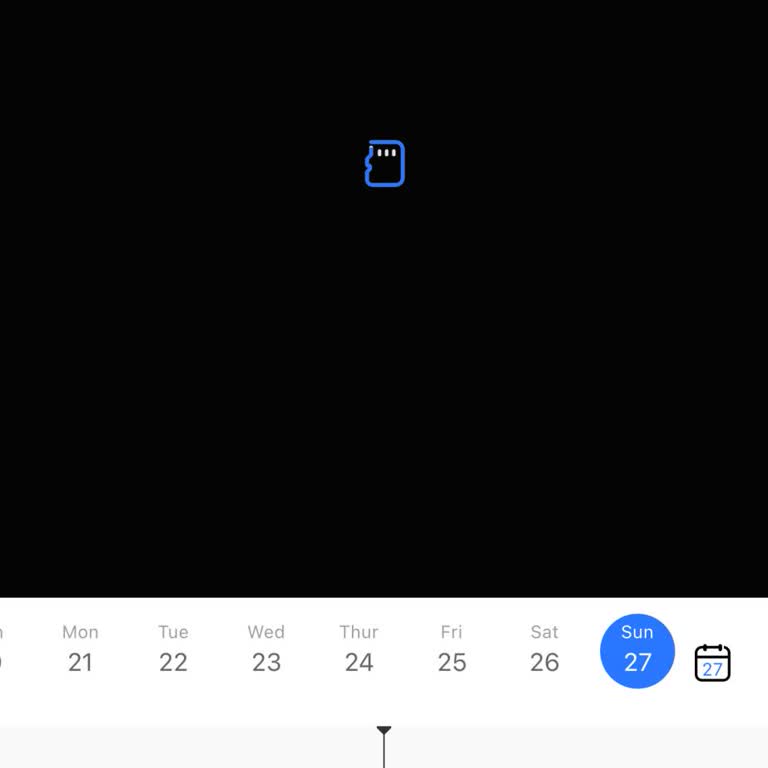Select Monday 21 in the date strip
The width and height of the screenshot is (768, 768).
click(80, 649)
